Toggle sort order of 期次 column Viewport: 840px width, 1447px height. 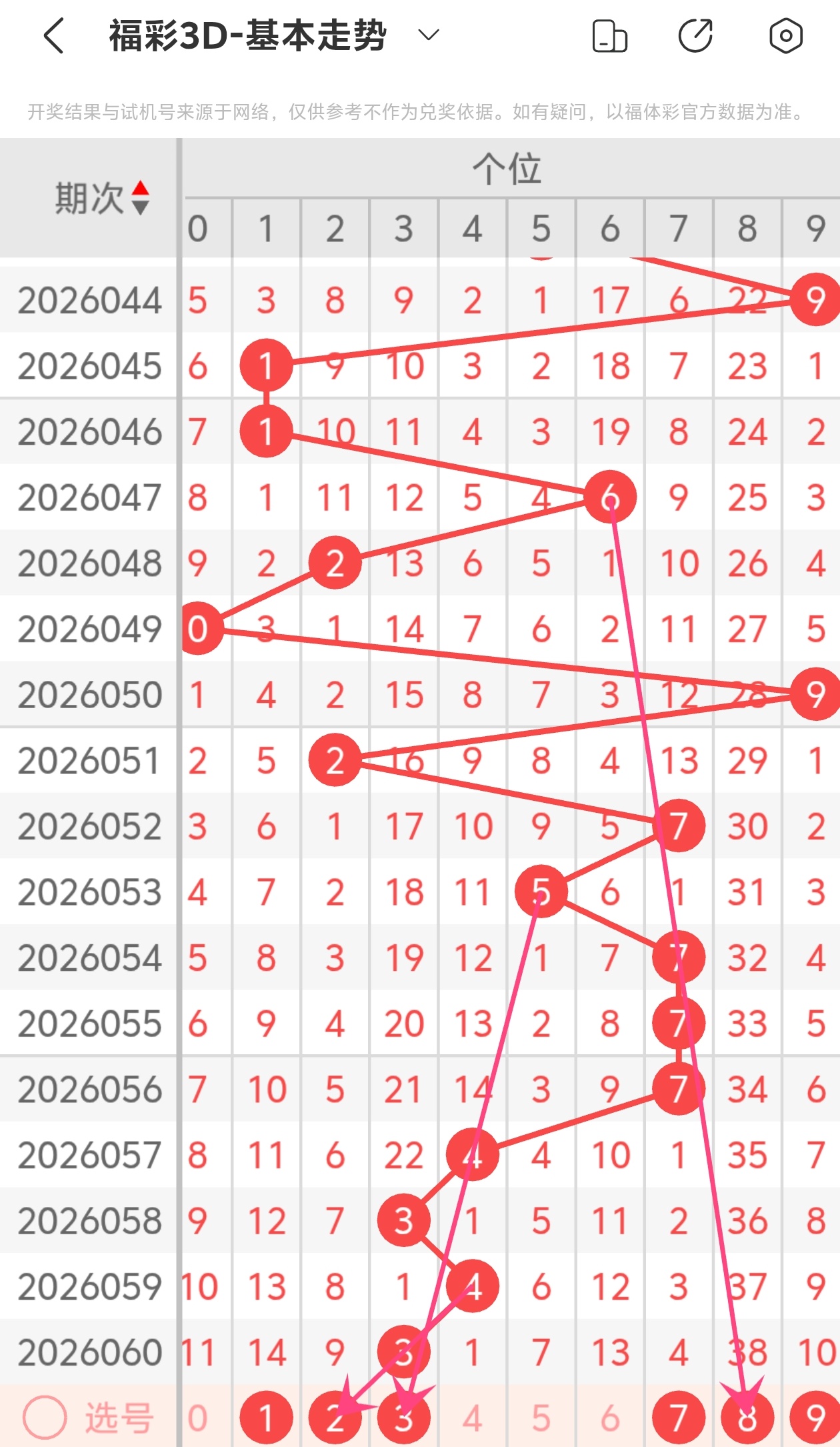[x=140, y=198]
